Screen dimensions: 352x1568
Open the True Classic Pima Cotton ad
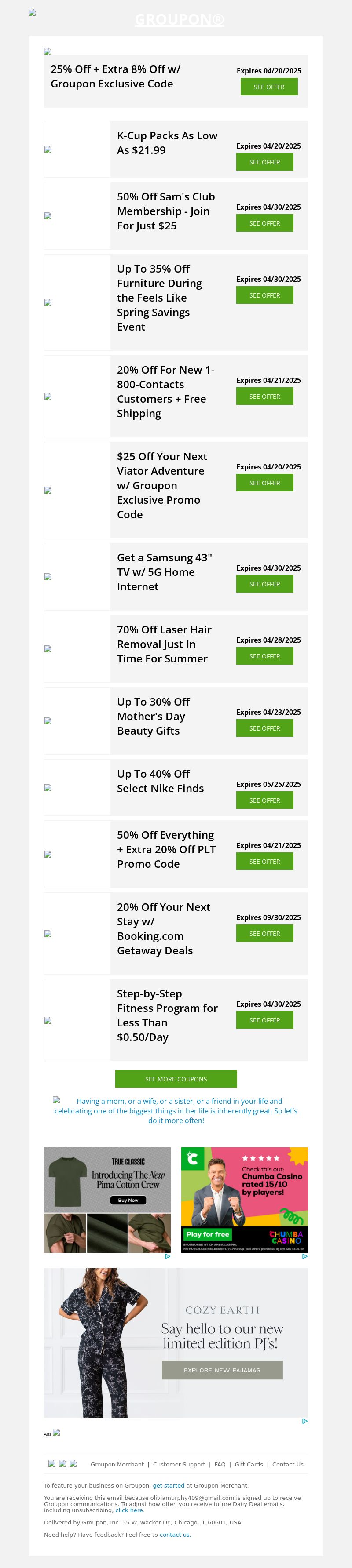[107, 1200]
